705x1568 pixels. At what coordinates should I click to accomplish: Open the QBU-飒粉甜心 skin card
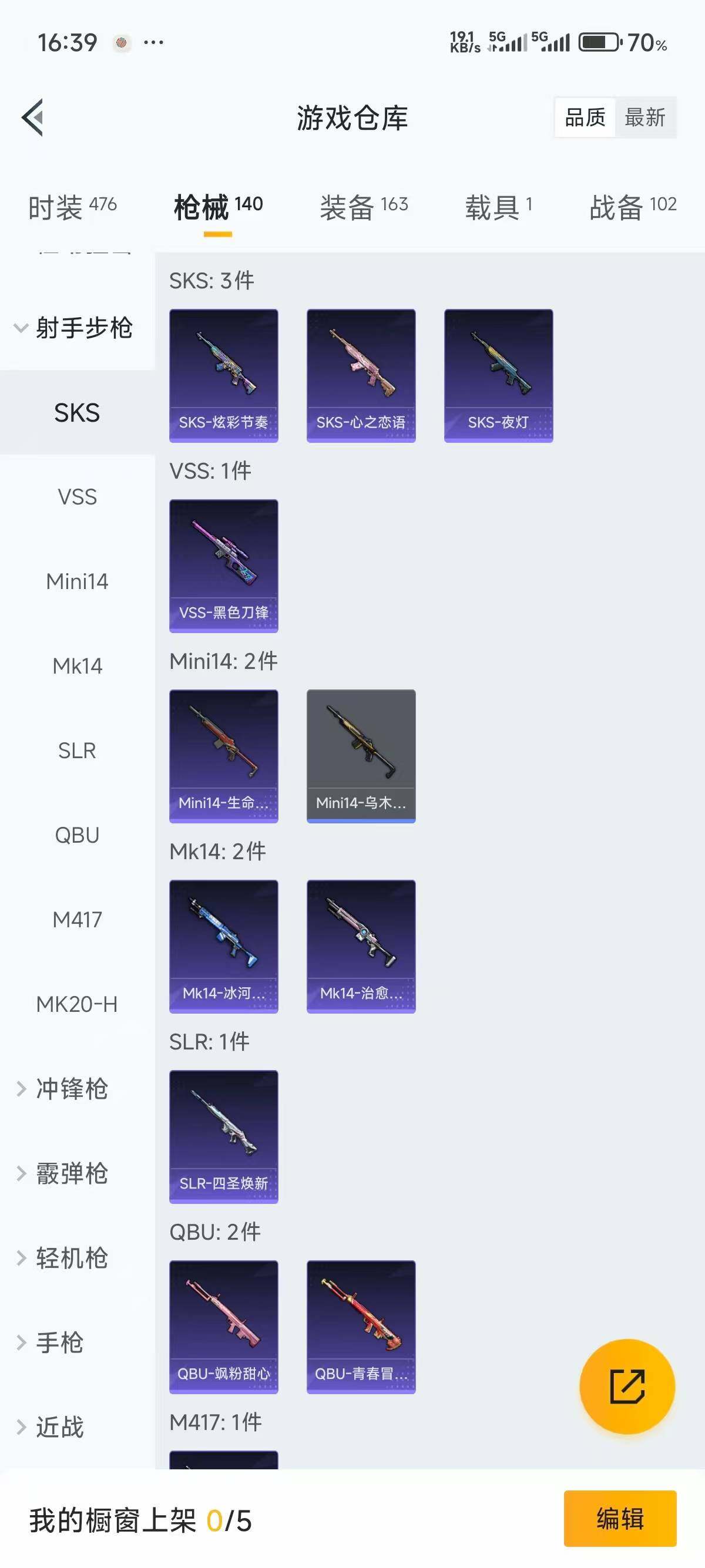(x=223, y=1327)
